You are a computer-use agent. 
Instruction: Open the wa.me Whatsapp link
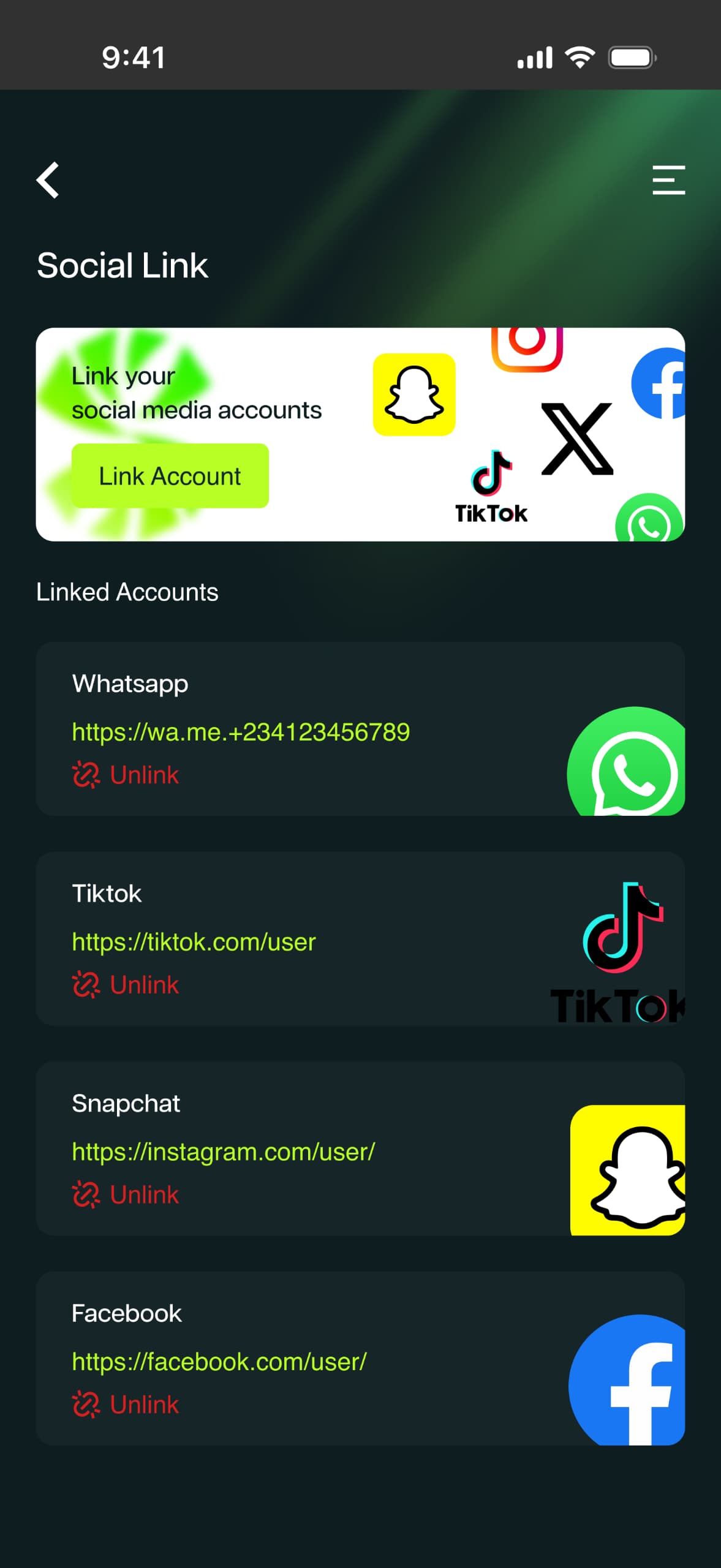(241, 732)
